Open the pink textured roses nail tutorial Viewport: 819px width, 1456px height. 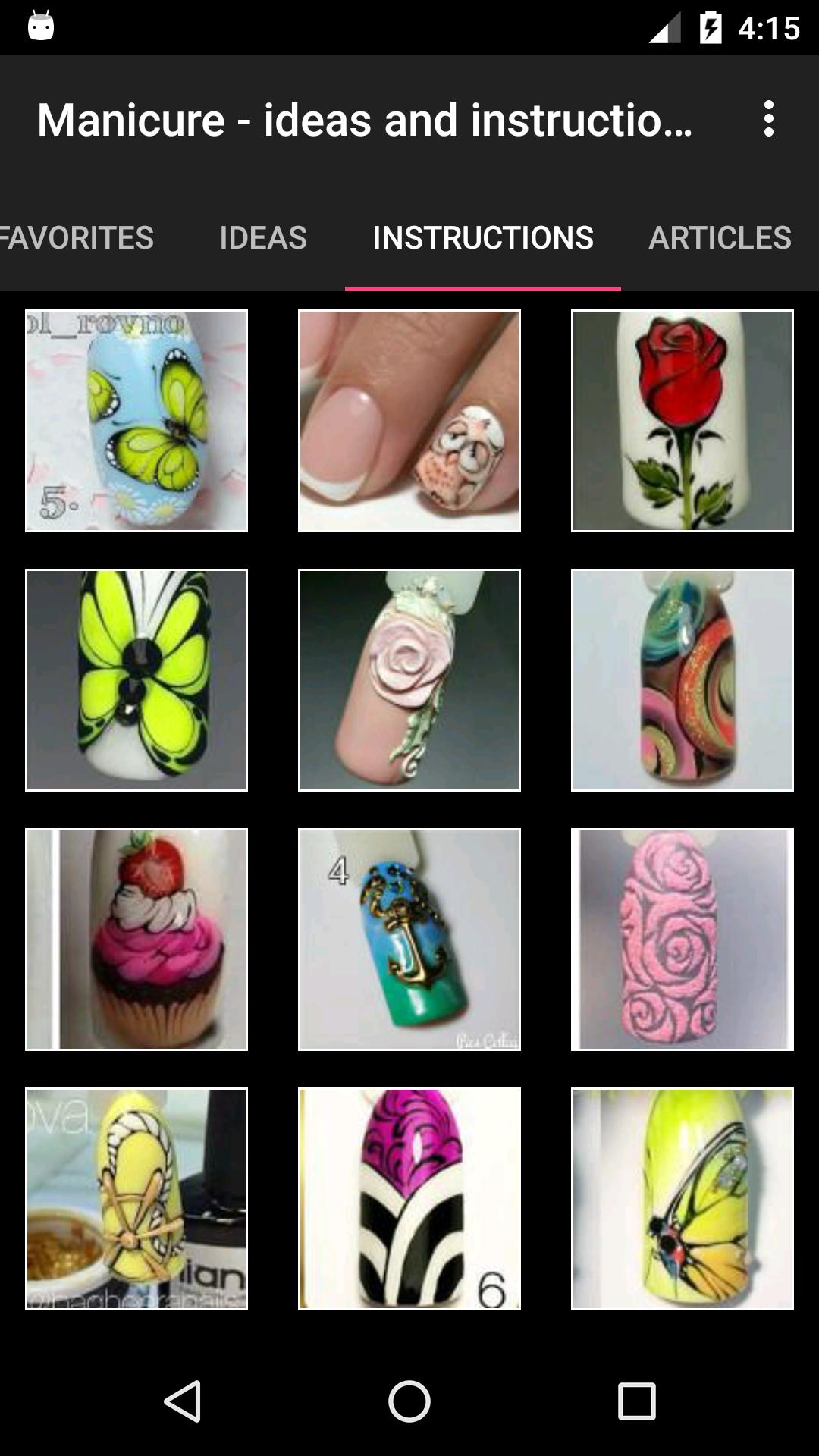[682, 940]
